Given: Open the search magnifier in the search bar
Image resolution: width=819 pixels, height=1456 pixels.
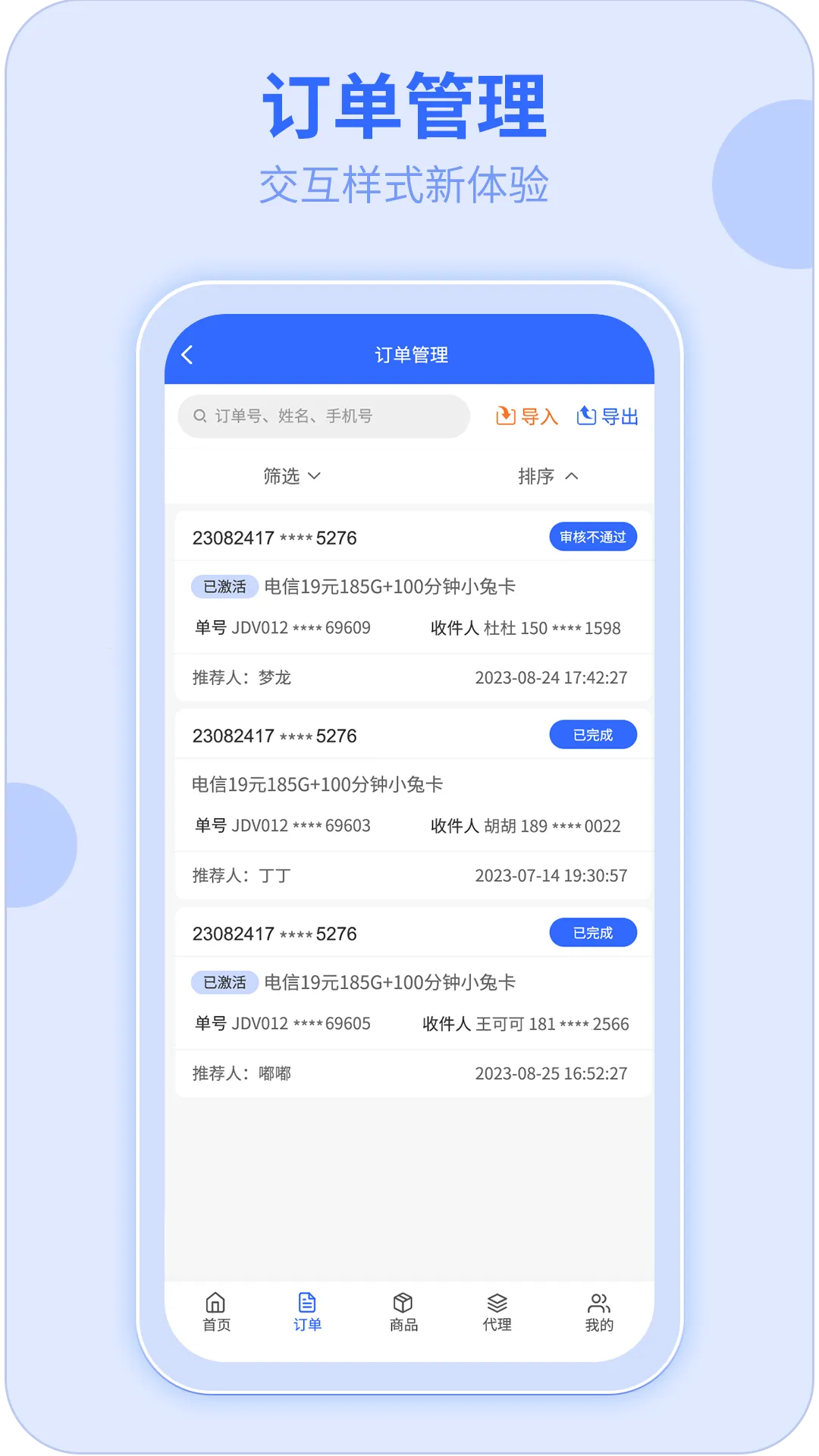Looking at the screenshot, I should point(199,416).
